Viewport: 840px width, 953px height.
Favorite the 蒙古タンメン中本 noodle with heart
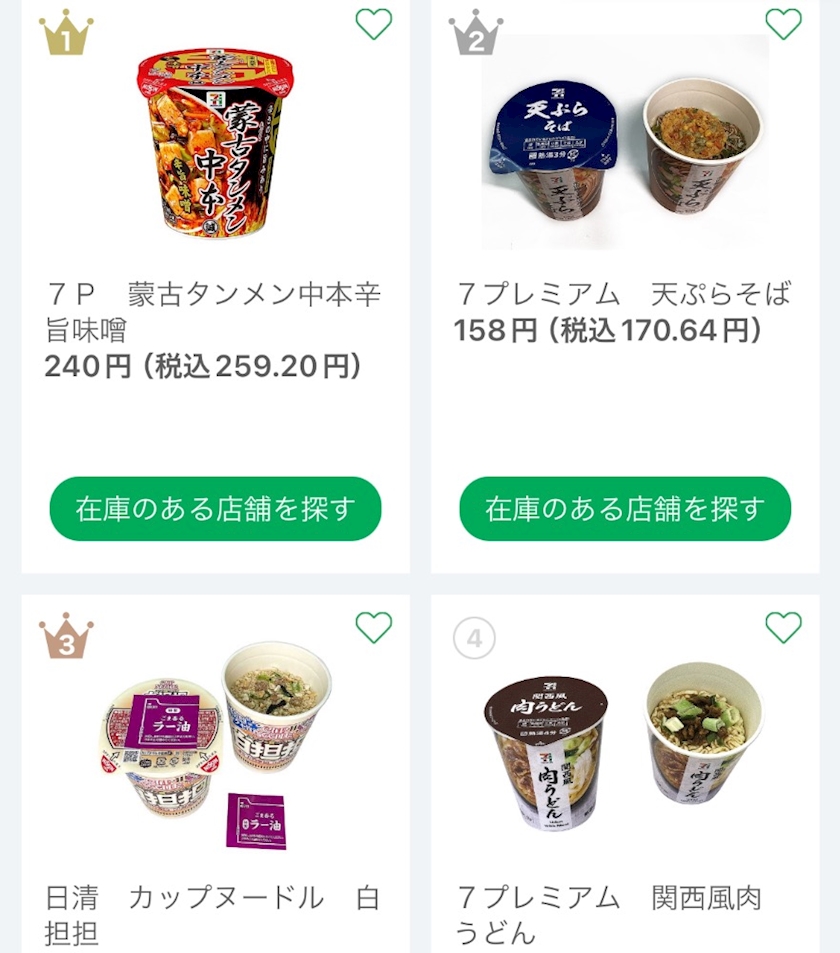click(373, 24)
